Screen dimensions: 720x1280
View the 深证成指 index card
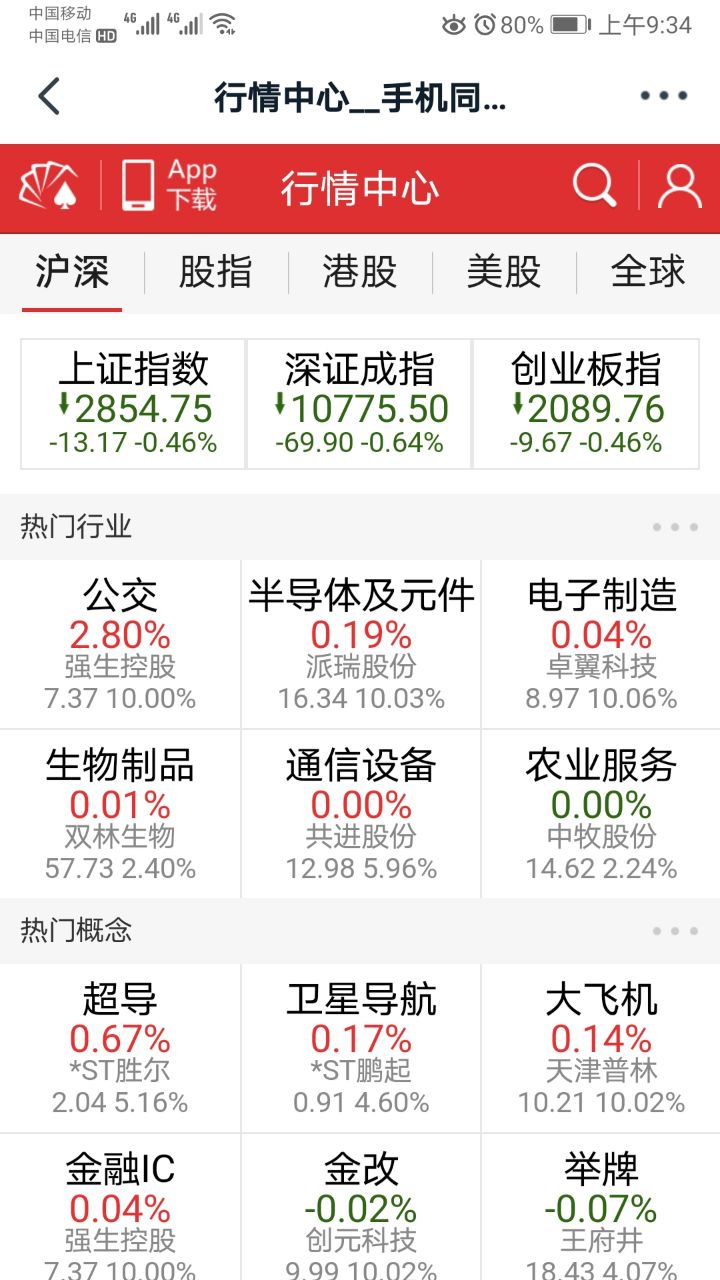coord(359,404)
